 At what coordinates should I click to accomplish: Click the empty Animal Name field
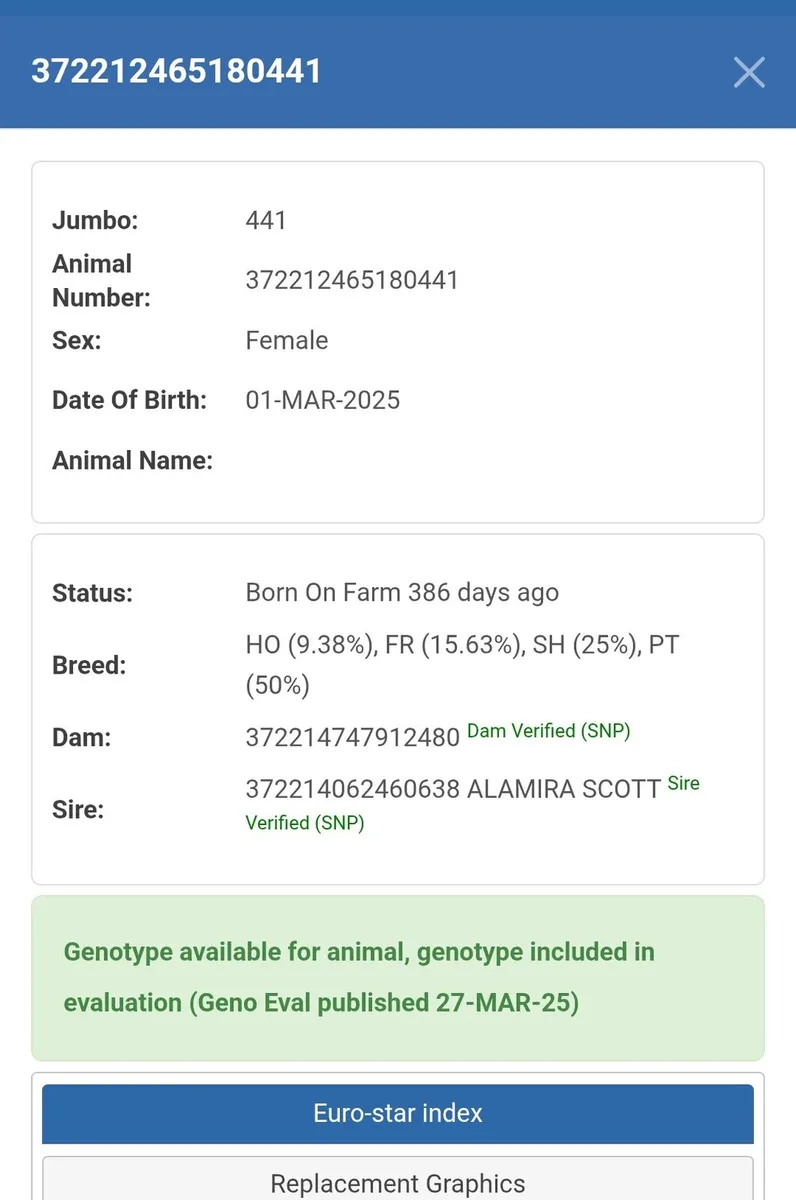point(400,460)
